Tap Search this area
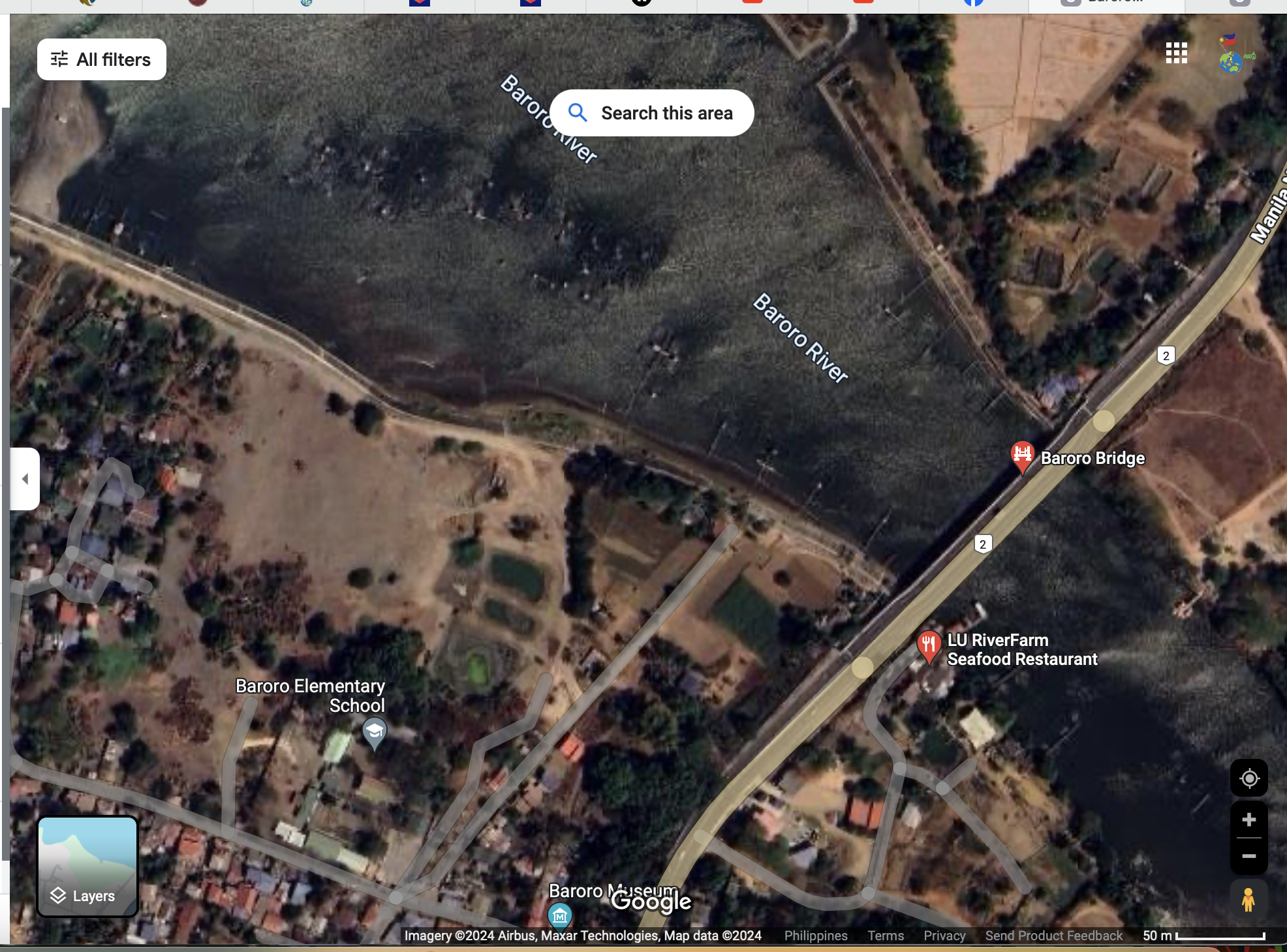Screen dimensions: 1287x952 click(651, 113)
